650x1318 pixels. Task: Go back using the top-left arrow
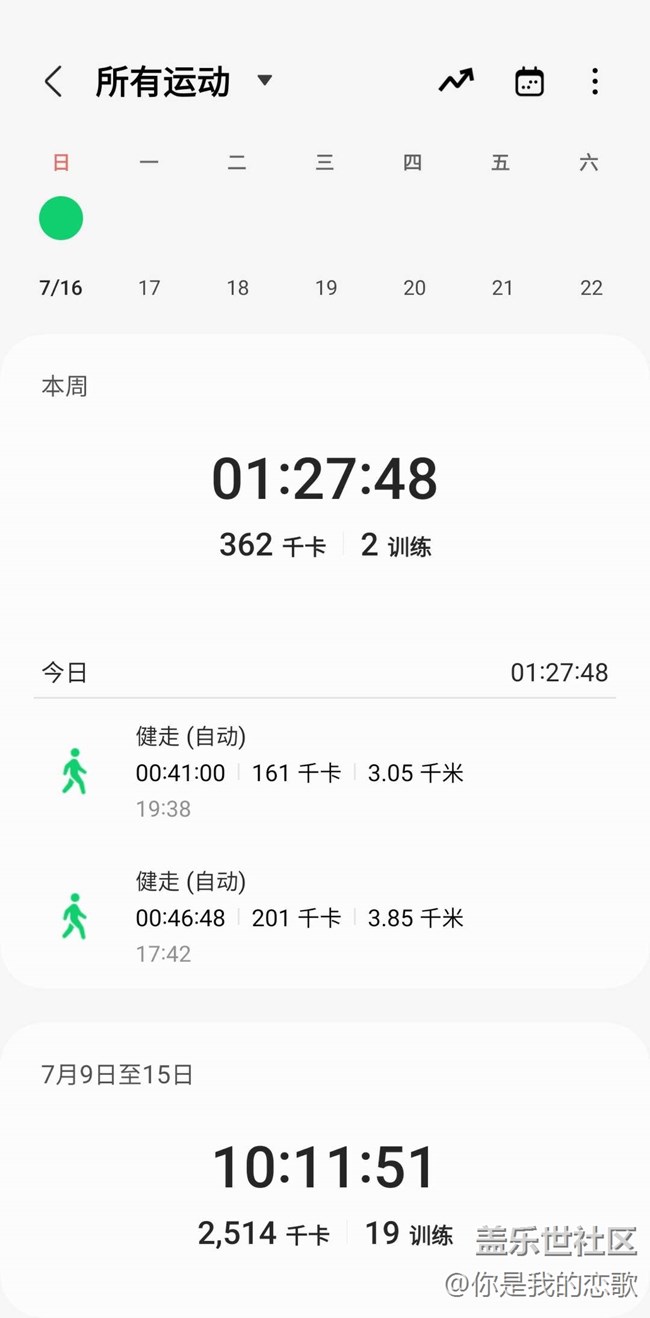coord(54,82)
